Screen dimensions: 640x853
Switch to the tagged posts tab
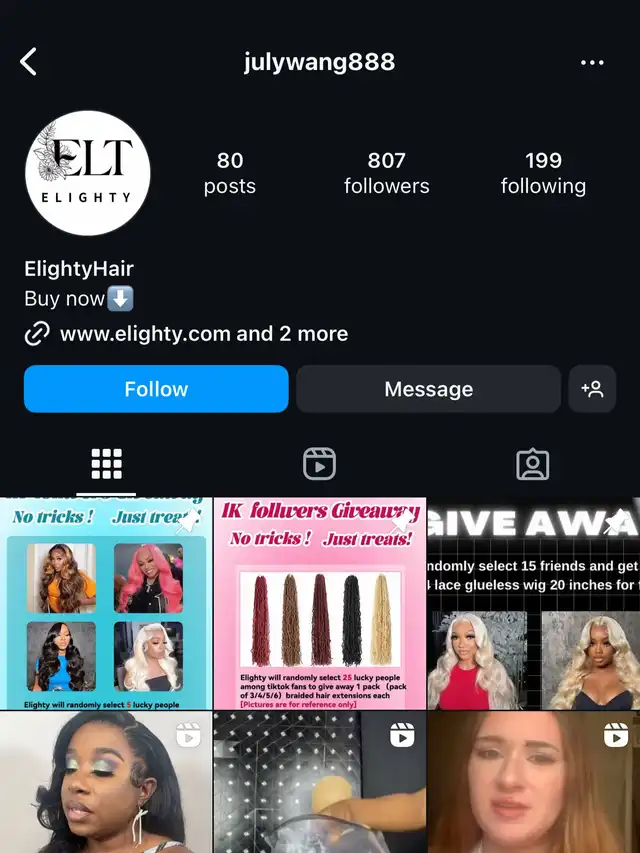[532, 464]
